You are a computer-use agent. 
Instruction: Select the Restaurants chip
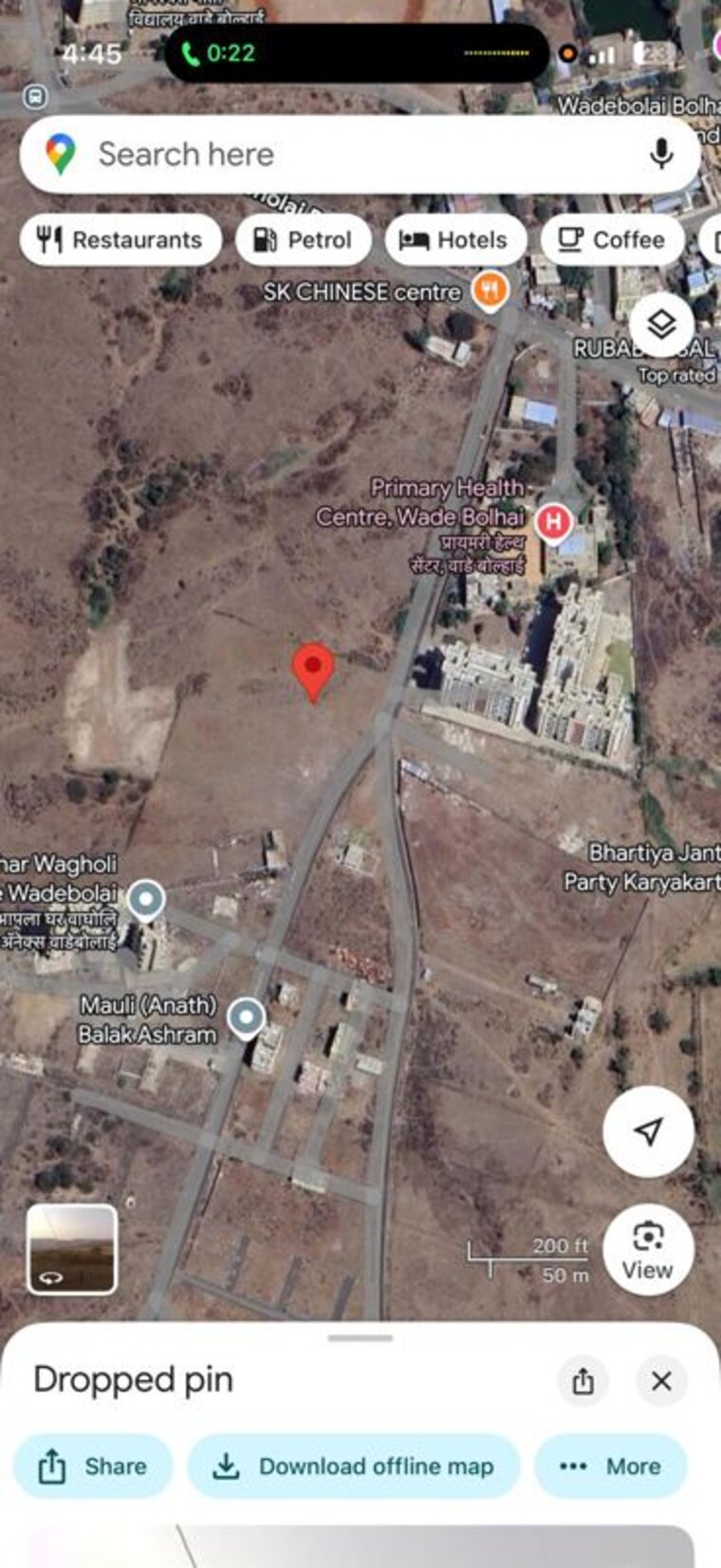point(120,240)
